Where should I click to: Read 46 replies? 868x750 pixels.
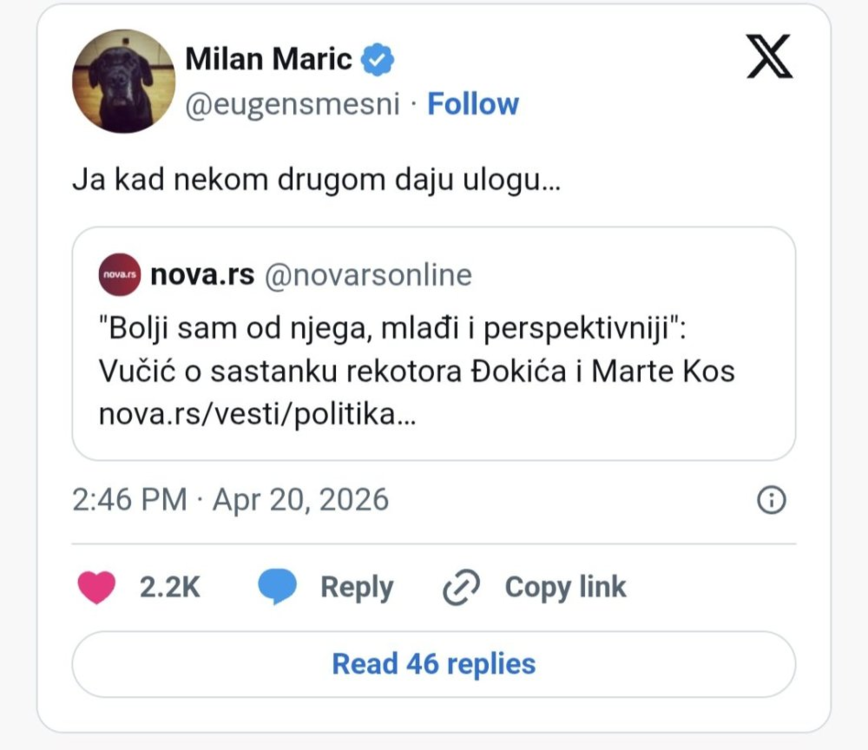coord(434,664)
